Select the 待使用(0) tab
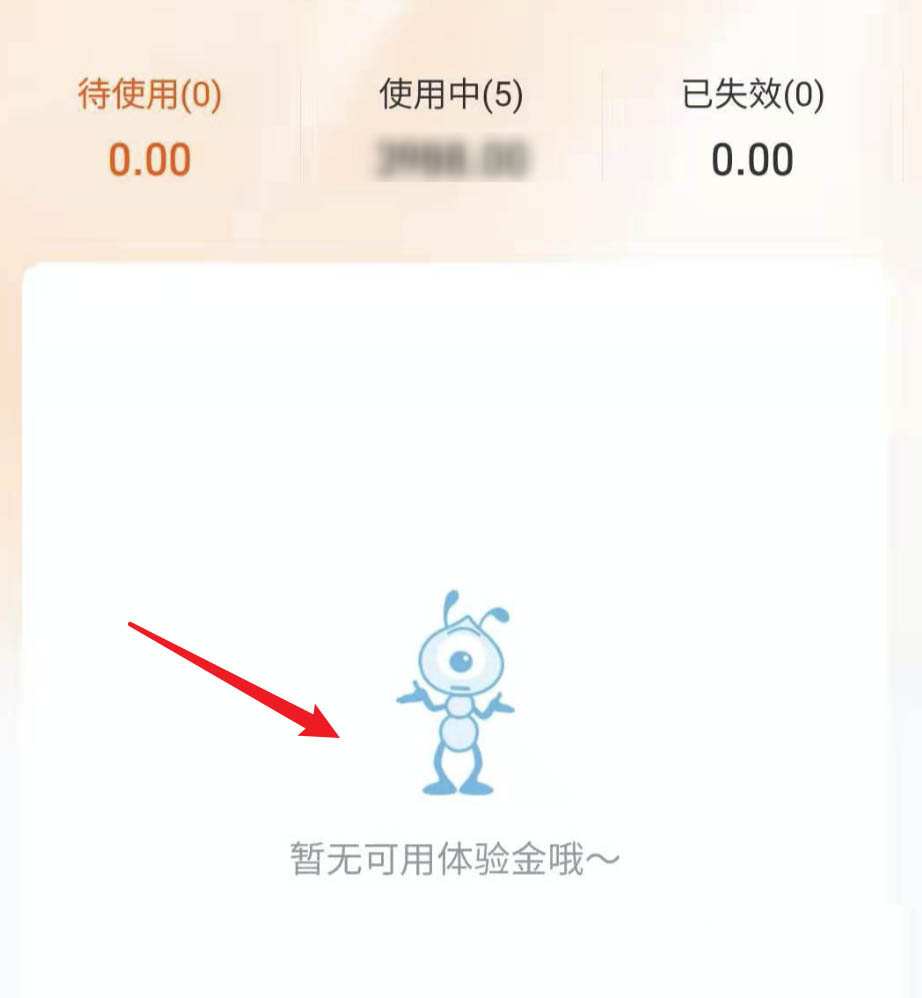Viewport: 922px width, 998px height. click(x=150, y=126)
